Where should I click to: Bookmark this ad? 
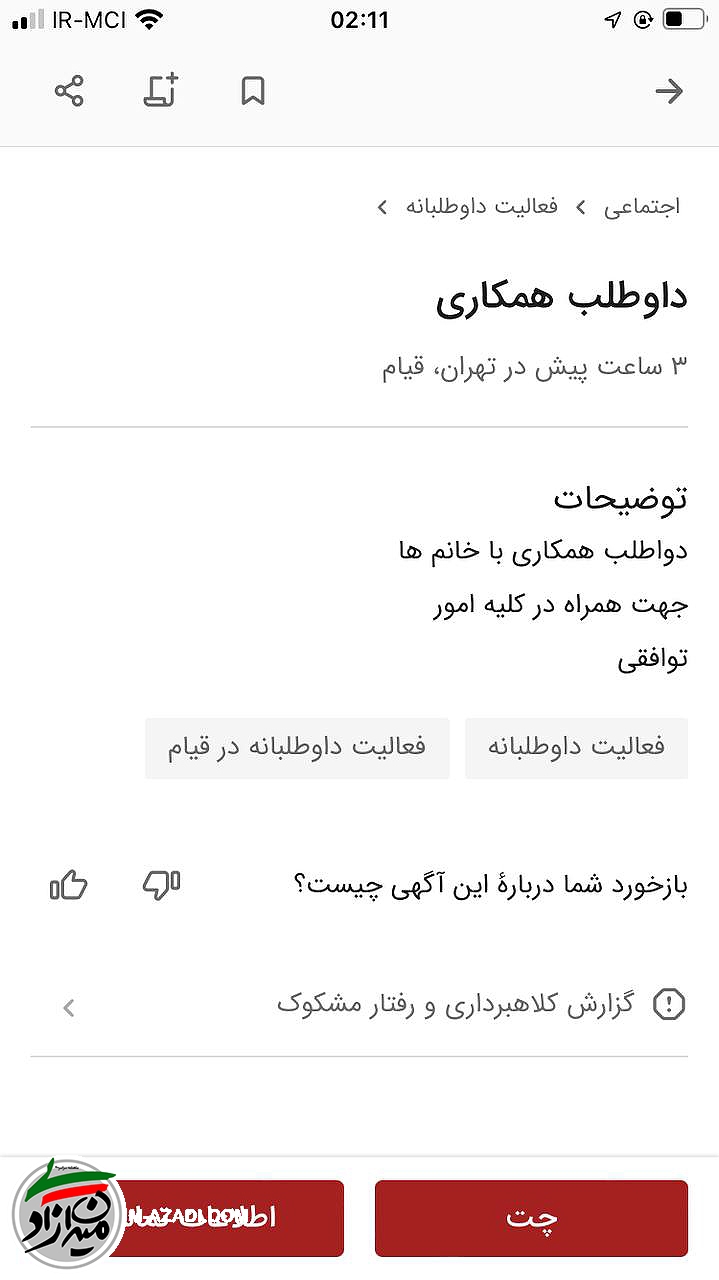[253, 92]
